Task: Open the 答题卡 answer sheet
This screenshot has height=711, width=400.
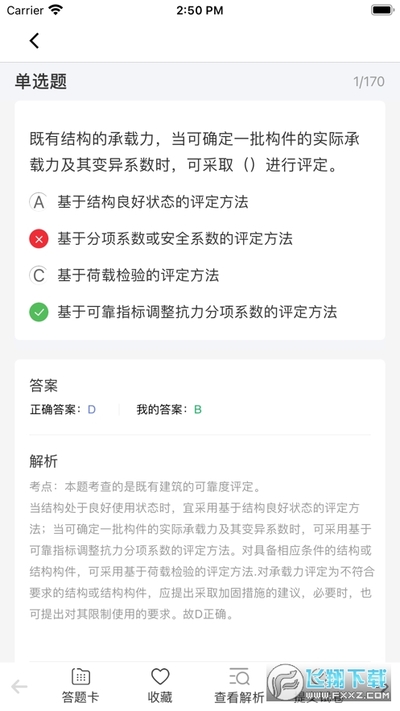Action: (x=80, y=685)
